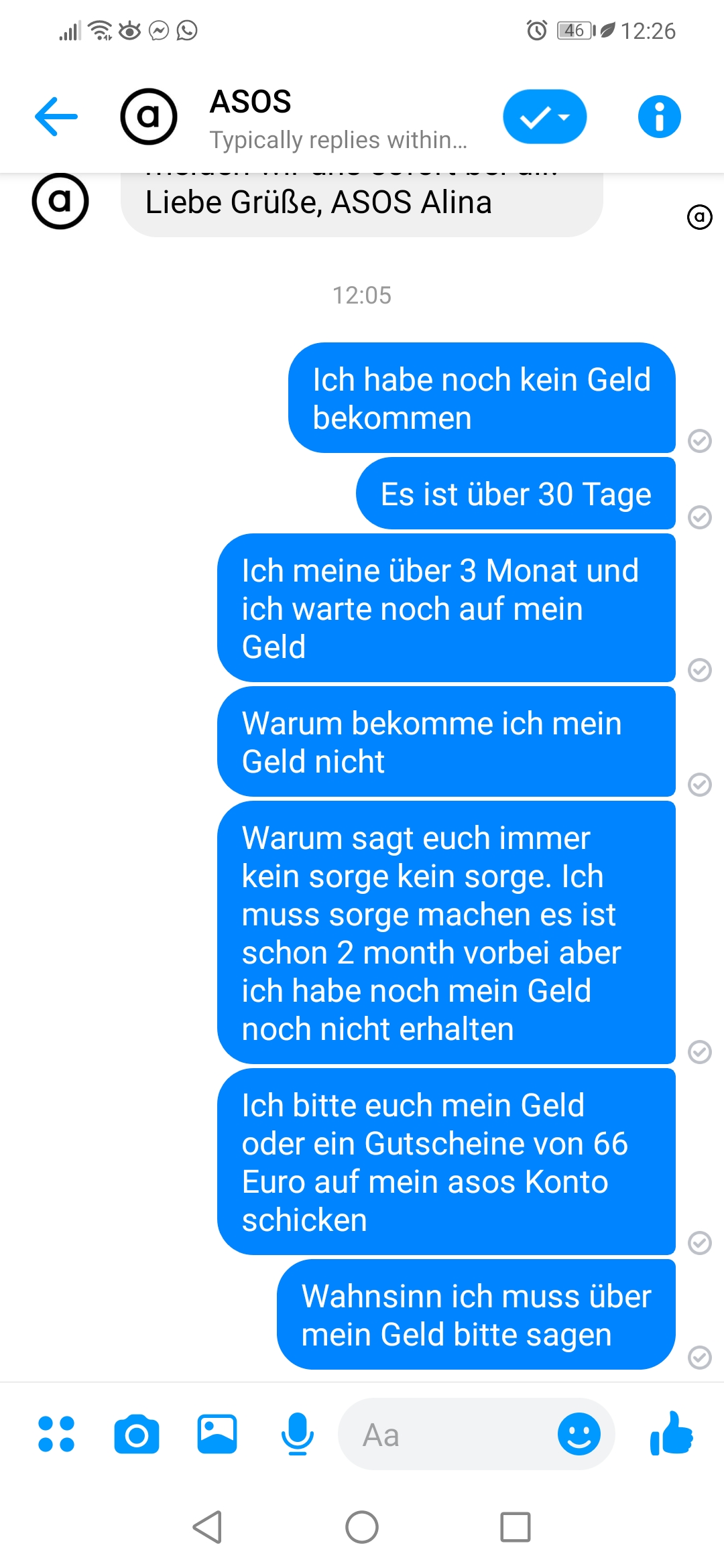
Task: Tap the system back navigation button
Action: coord(208,1527)
